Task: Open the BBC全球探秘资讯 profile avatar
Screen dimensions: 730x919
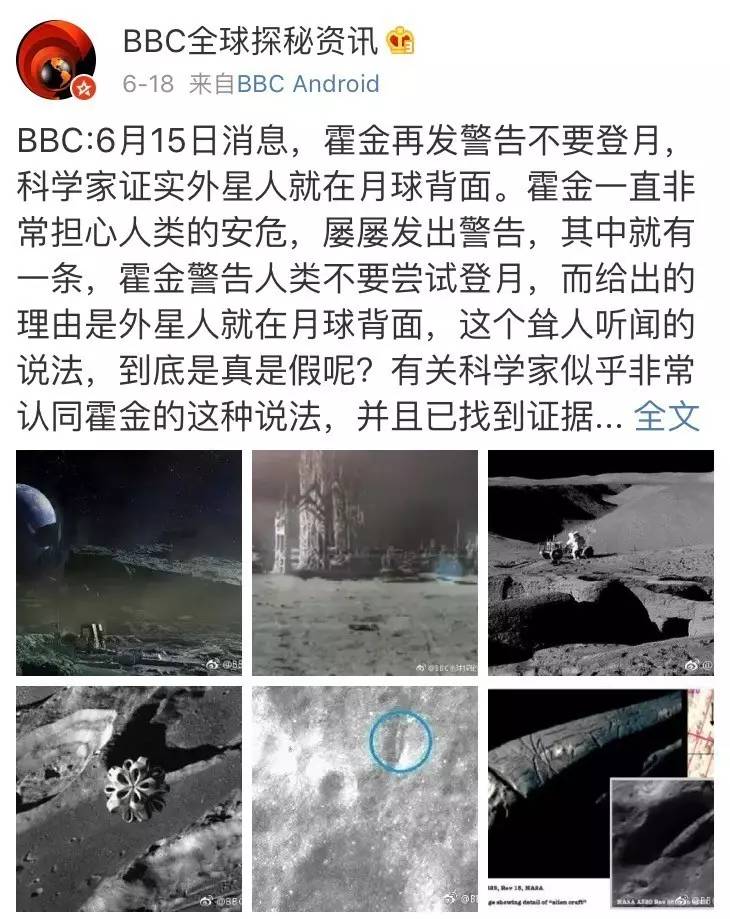Action: click(x=56, y=58)
